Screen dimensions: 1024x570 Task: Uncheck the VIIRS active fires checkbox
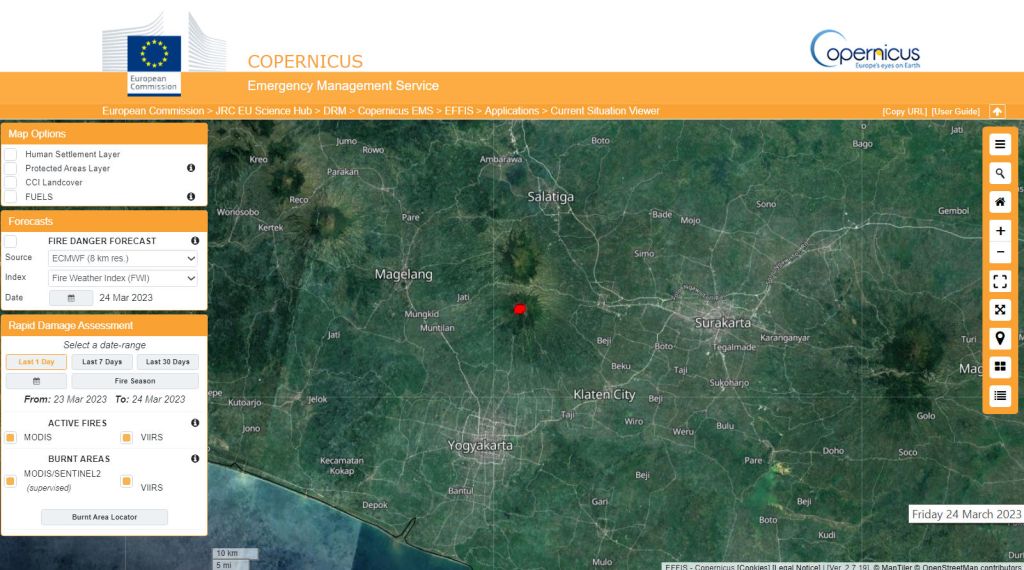(127, 437)
